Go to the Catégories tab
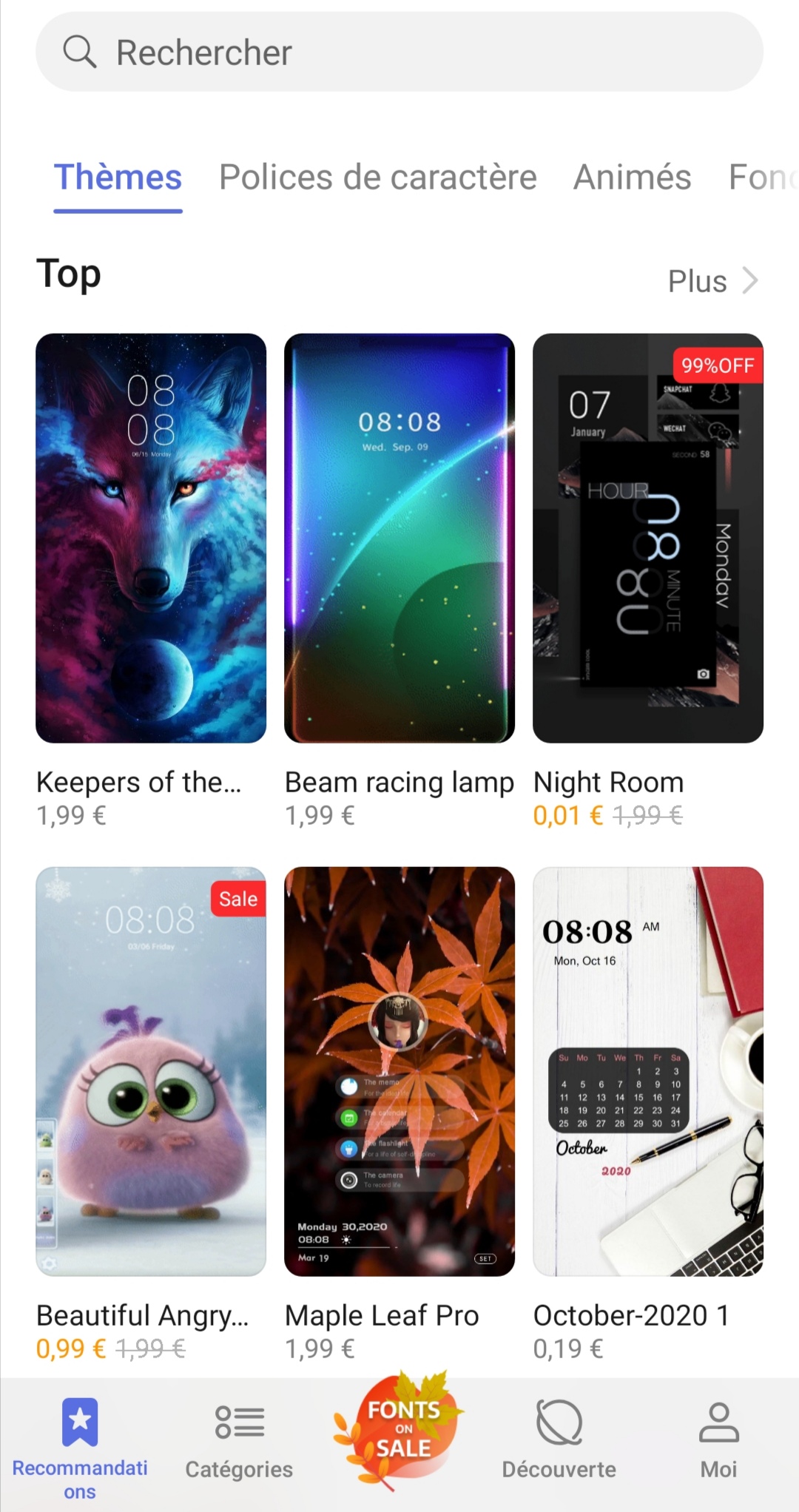The height and width of the screenshot is (1512, 799). pos(239,1441)
